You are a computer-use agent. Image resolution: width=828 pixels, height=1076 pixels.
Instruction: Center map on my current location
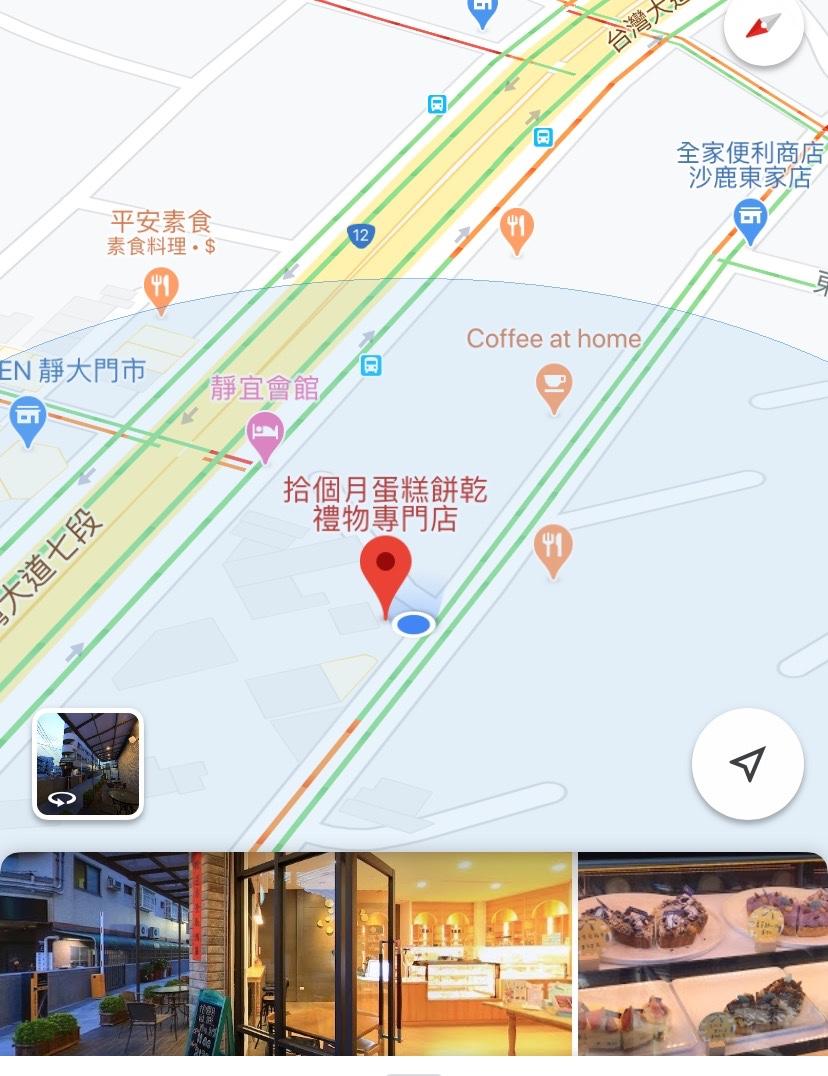[747, 764]
